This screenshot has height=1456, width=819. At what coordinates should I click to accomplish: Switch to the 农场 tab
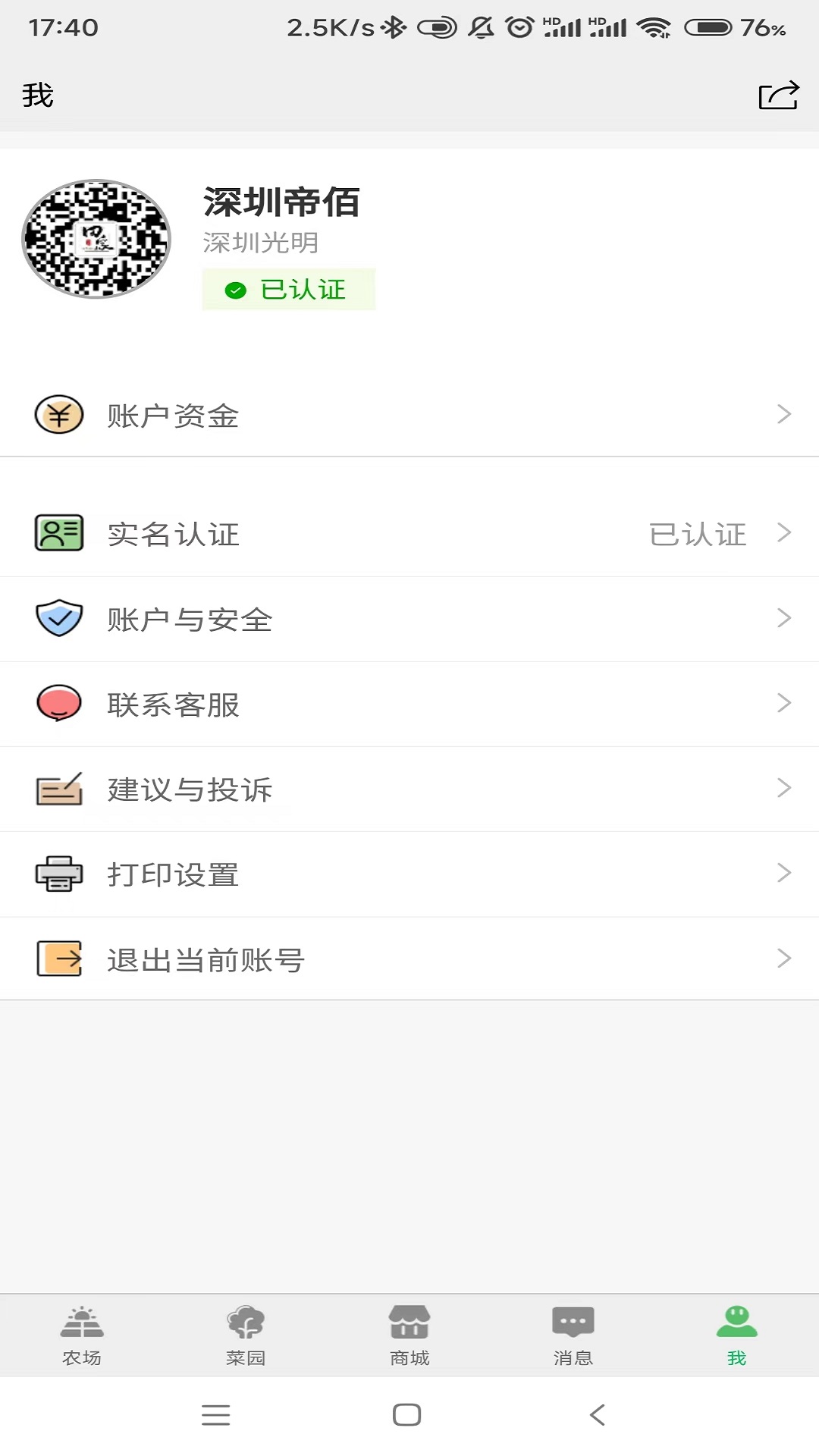tap(82, 1335)
